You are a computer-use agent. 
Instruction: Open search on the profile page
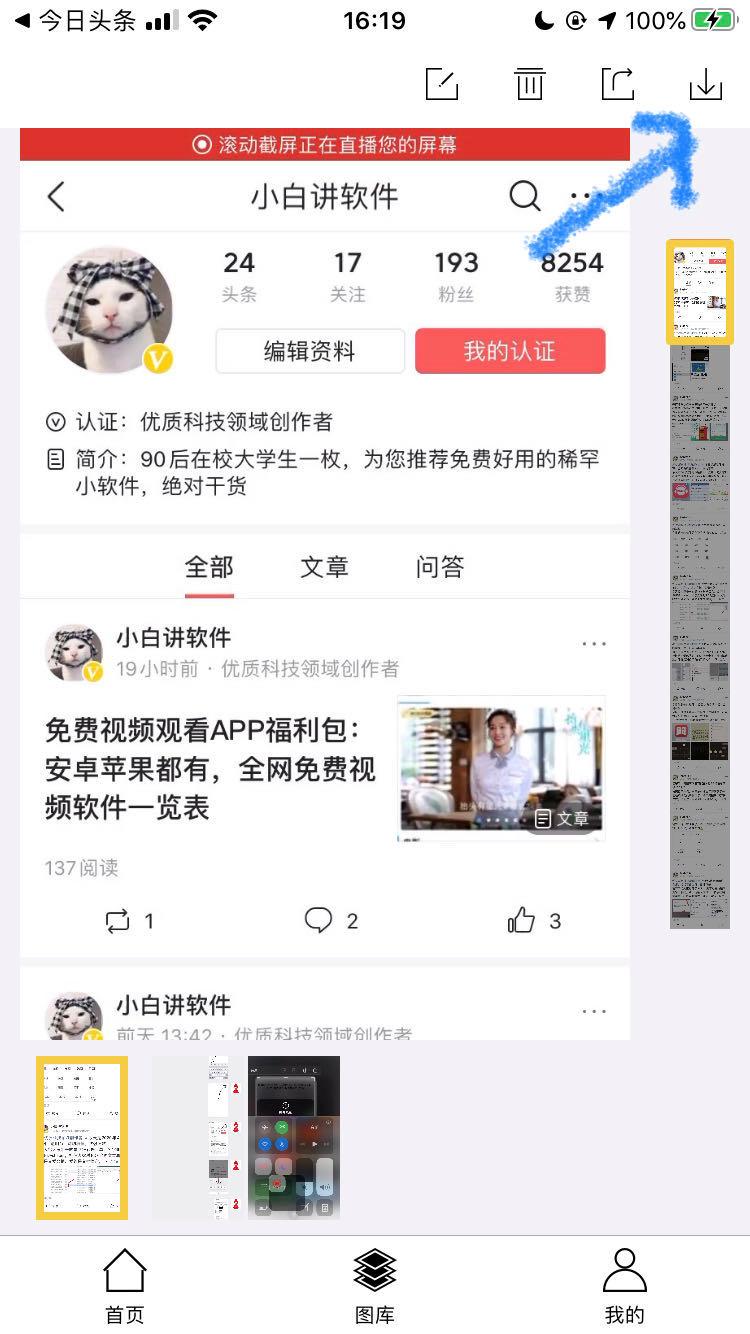pos(524,197)
